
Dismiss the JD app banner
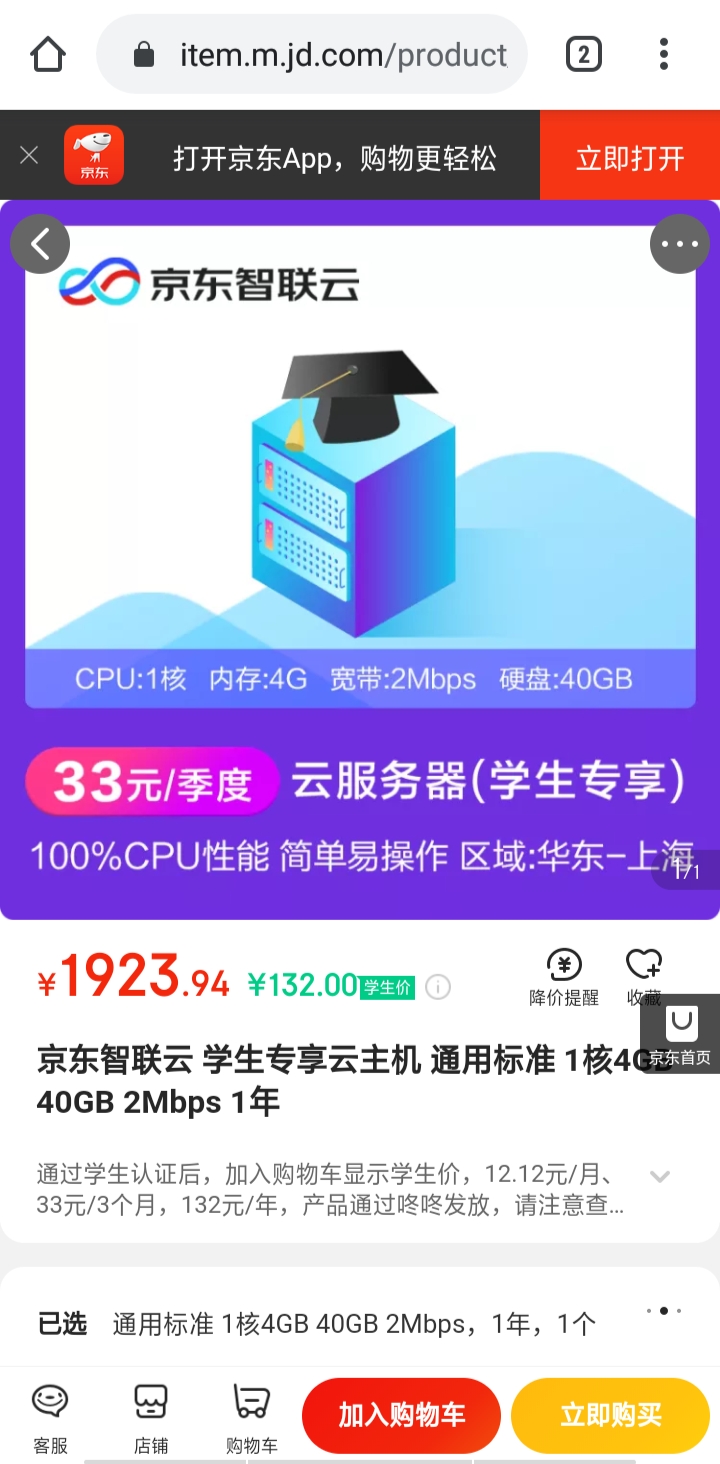click(x=29, y=155)
